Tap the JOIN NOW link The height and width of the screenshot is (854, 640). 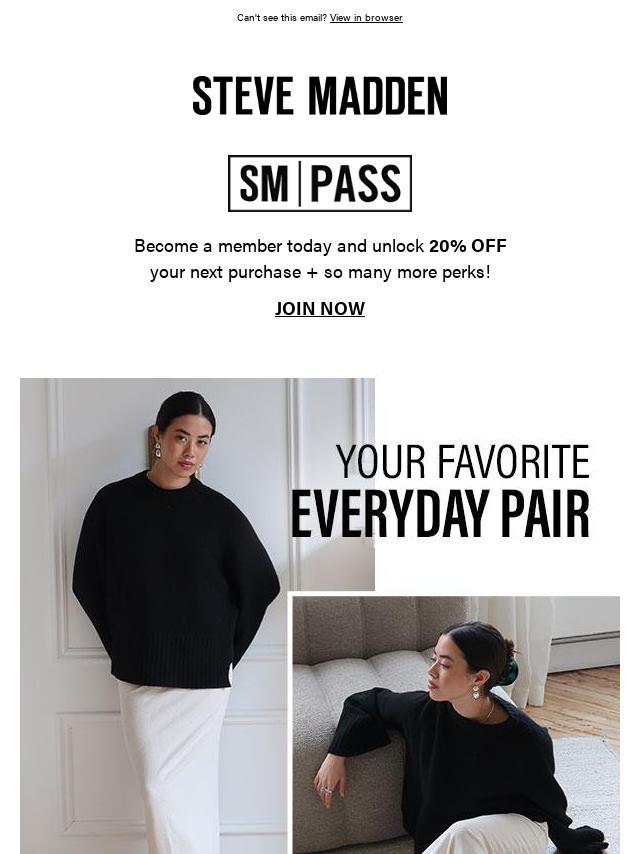point(320,308)
